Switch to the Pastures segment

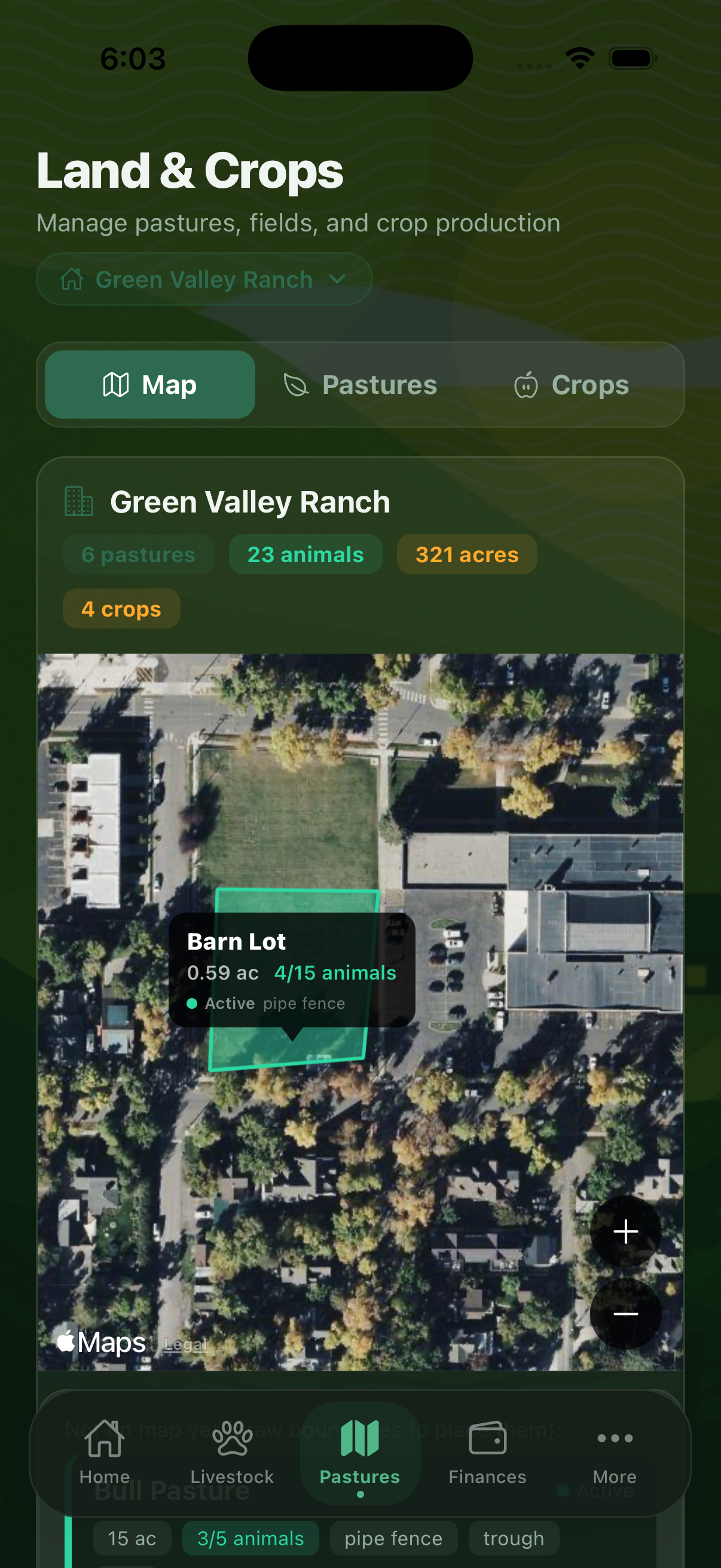pos(360,385)
